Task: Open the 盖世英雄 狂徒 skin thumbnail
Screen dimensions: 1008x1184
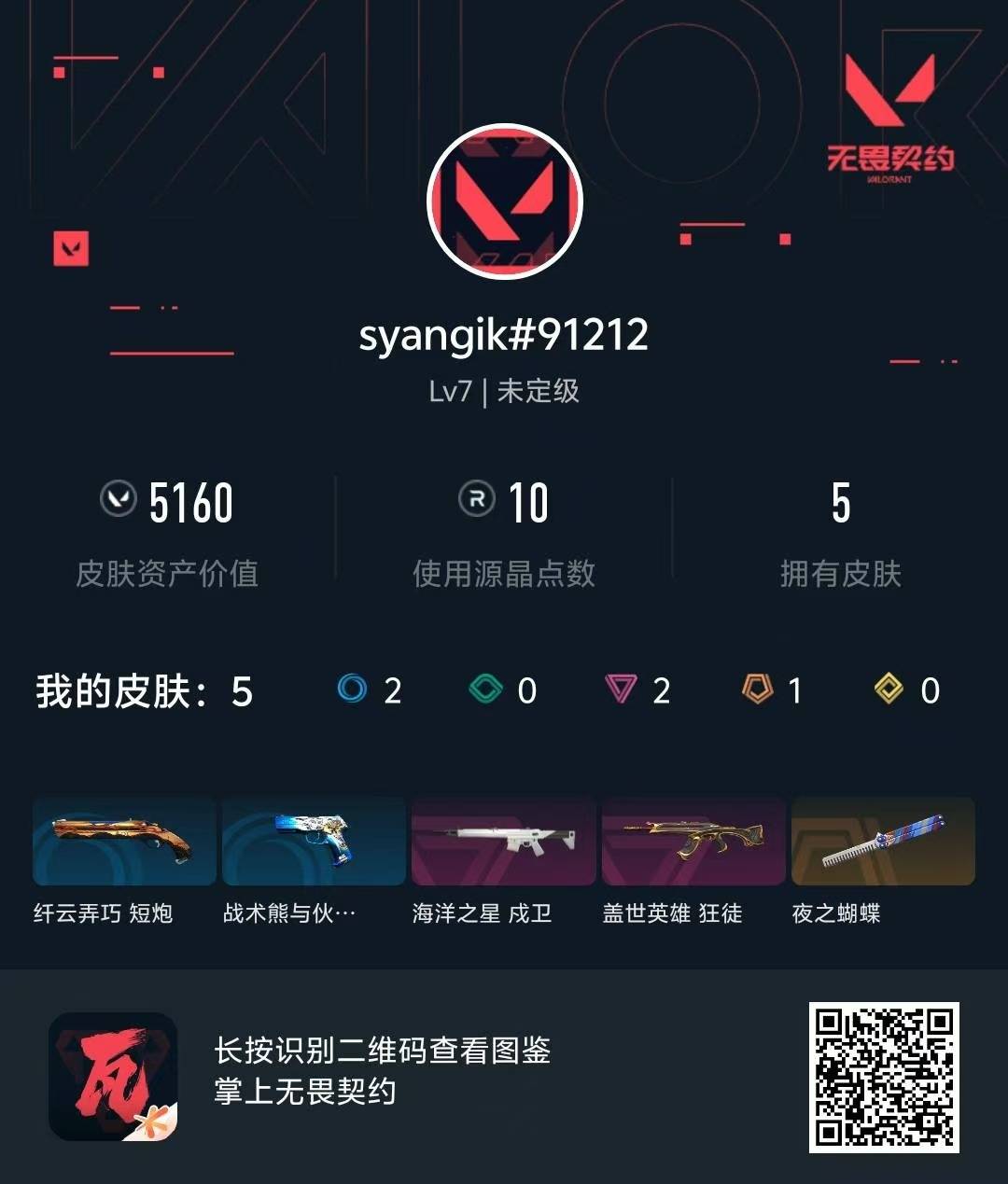Action: pos(693,842)
